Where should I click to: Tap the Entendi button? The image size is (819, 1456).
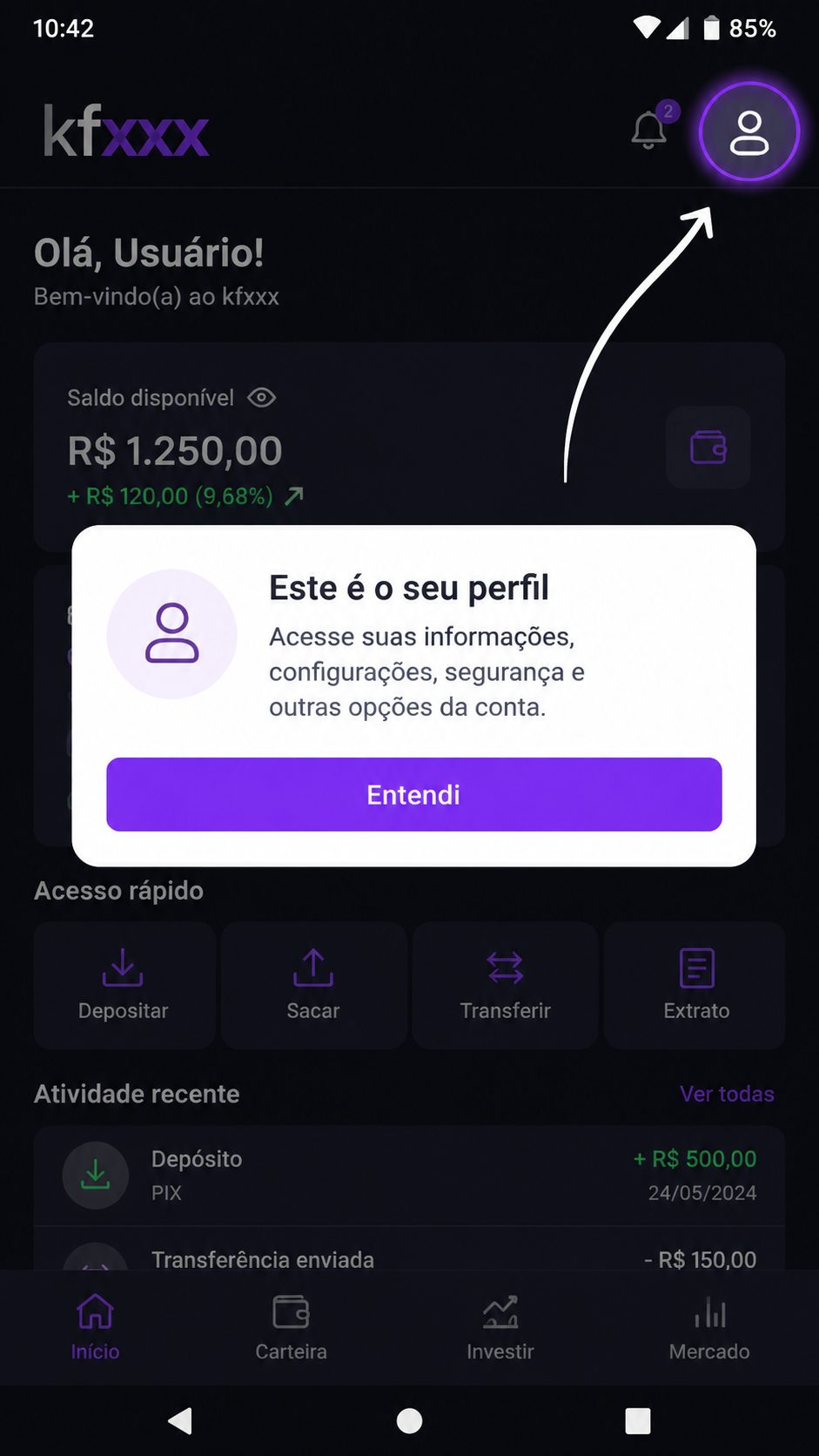413,794
